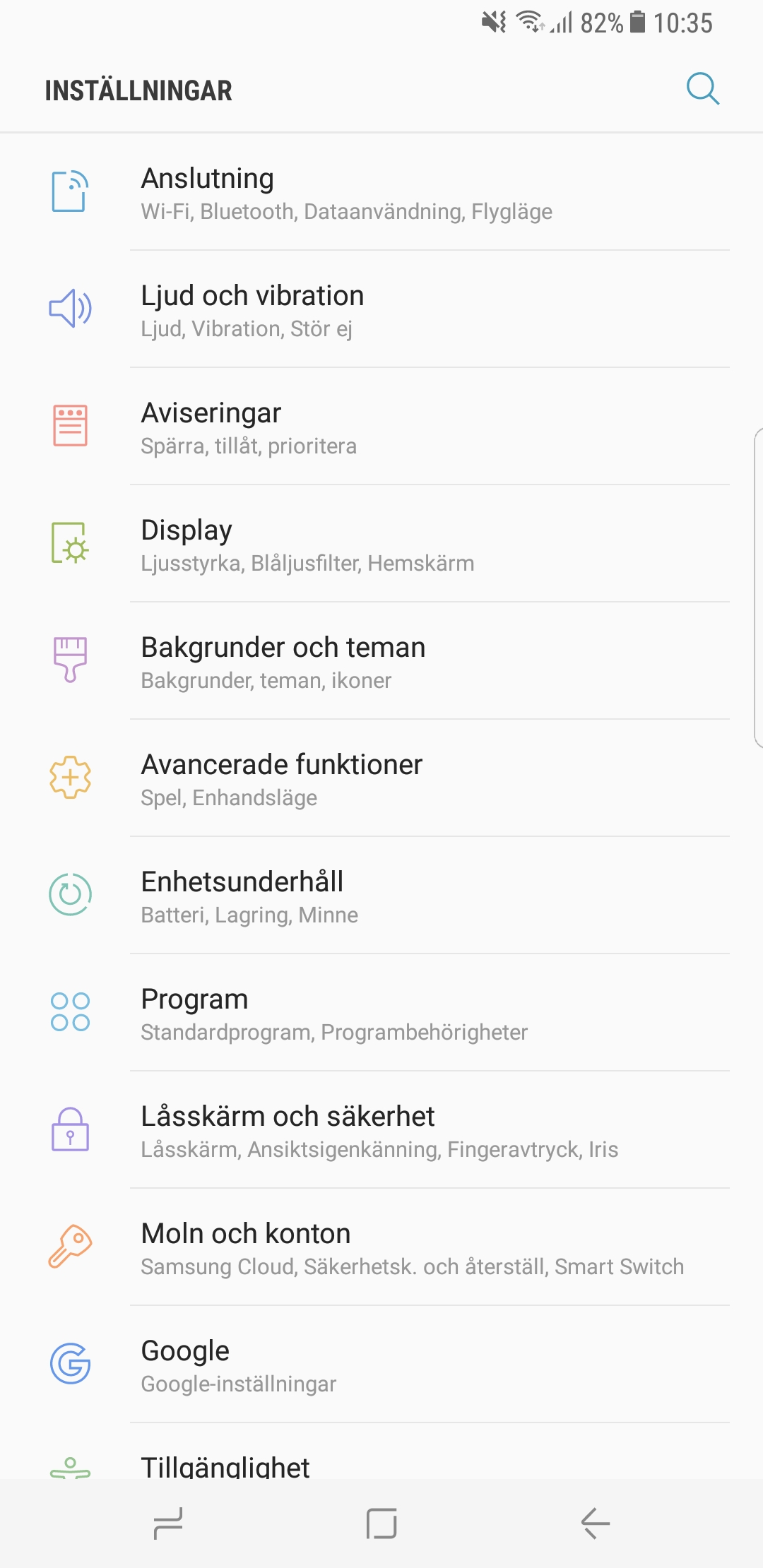Open Moln och konton

pos(381,1247)
